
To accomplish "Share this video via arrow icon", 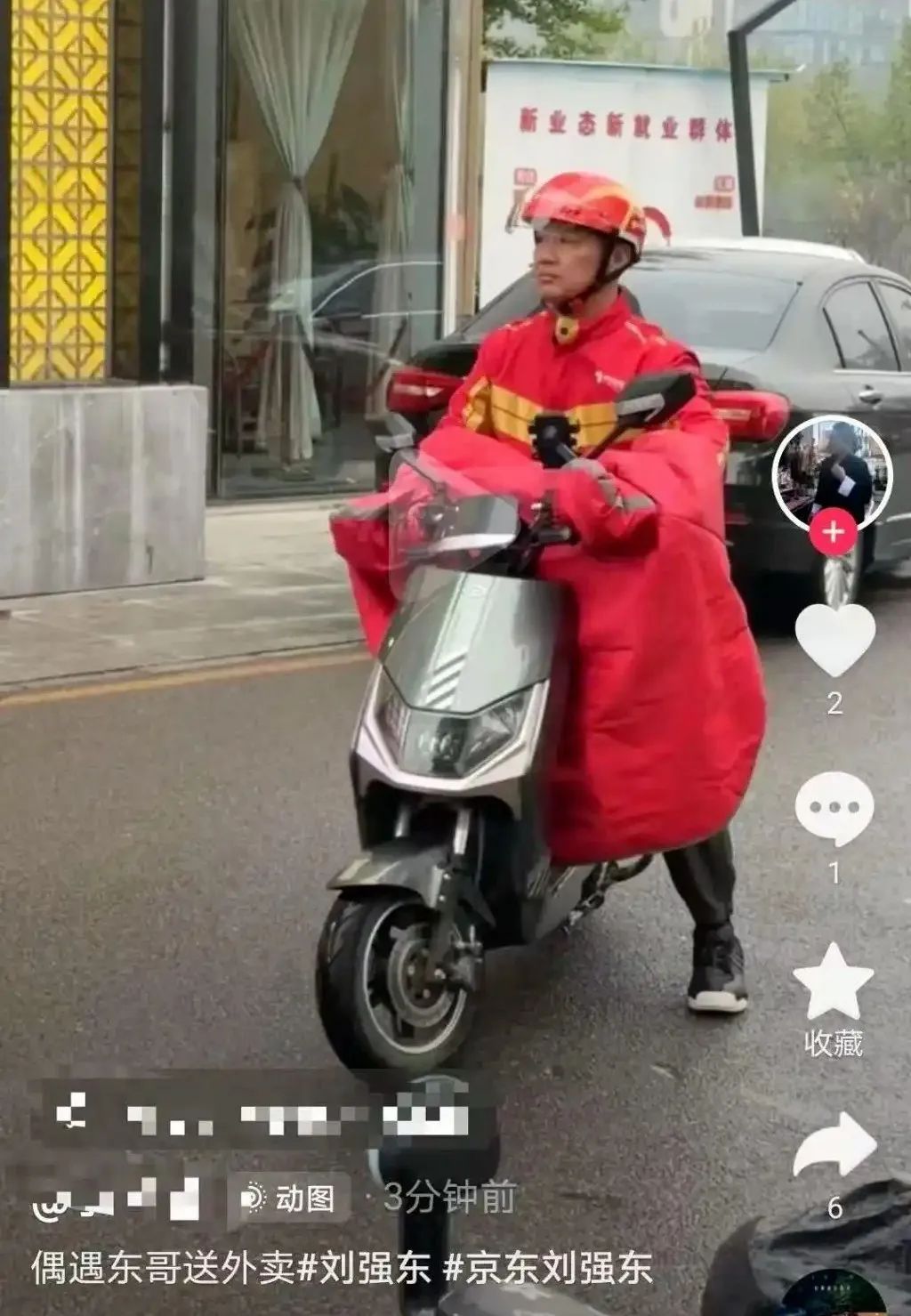I will 834,1145.
